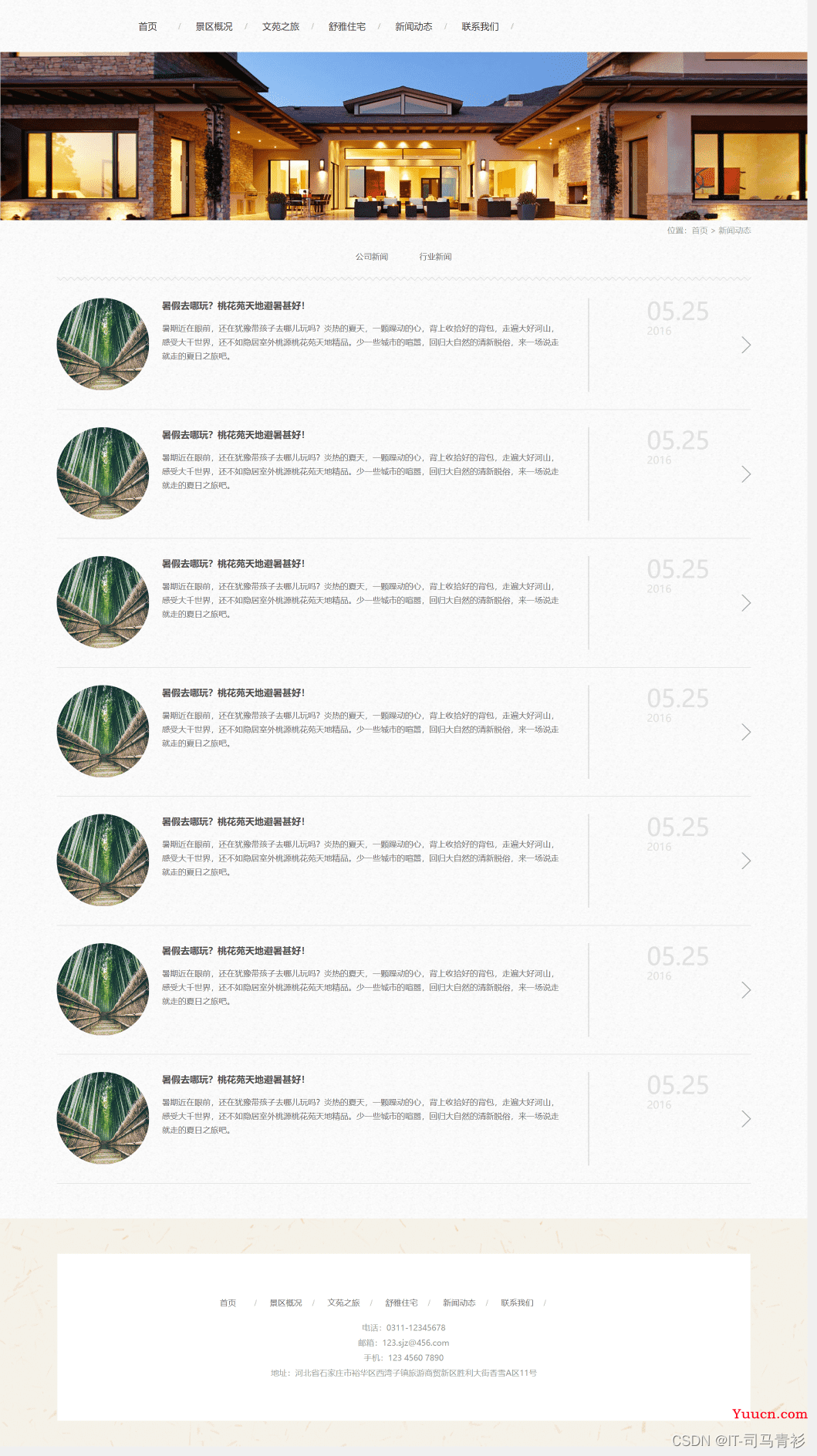Select 舒雅住宅 in the header navigation
This screenshot has height=1456, width=817.
(346, 27)
